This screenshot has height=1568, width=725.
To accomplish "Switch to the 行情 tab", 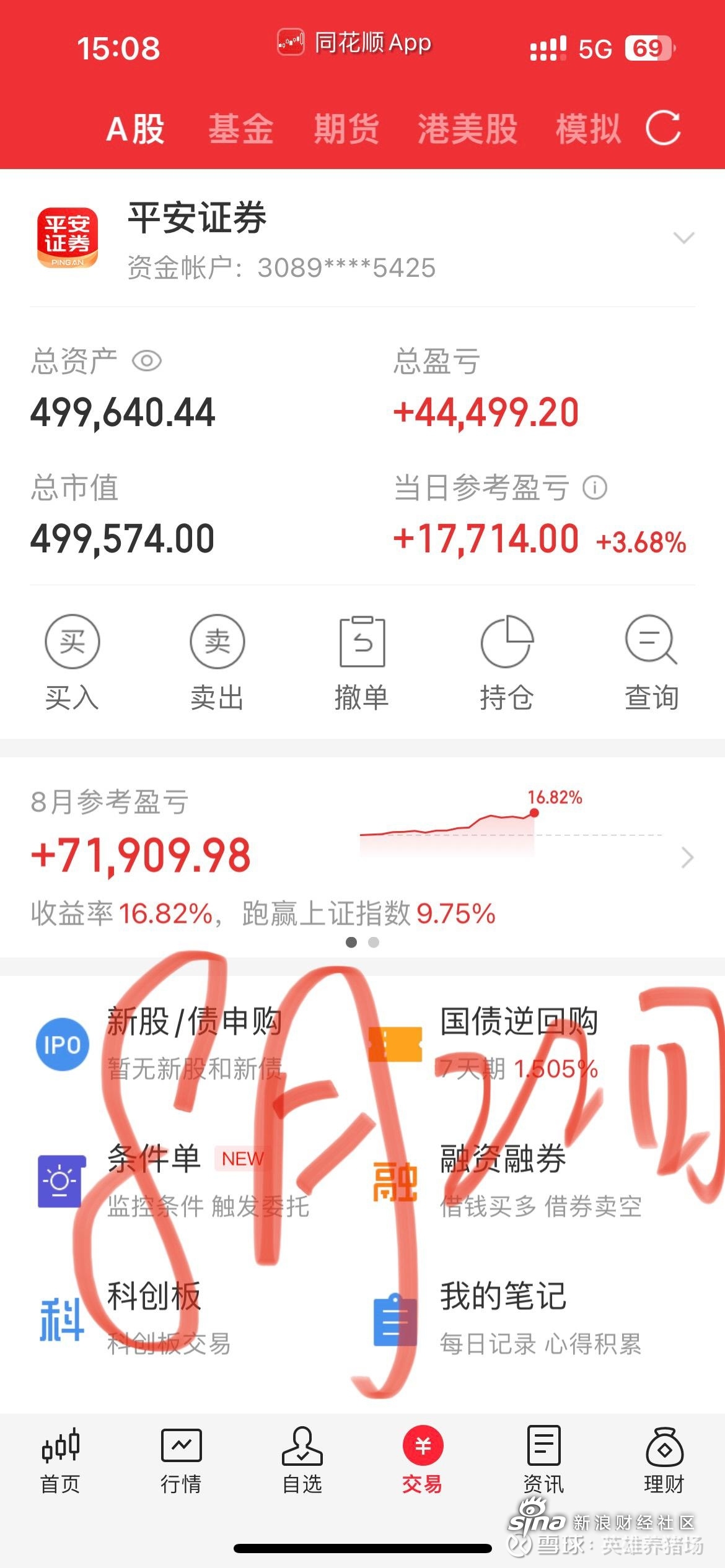I will pyautogui.click(x=181, y=1460).
